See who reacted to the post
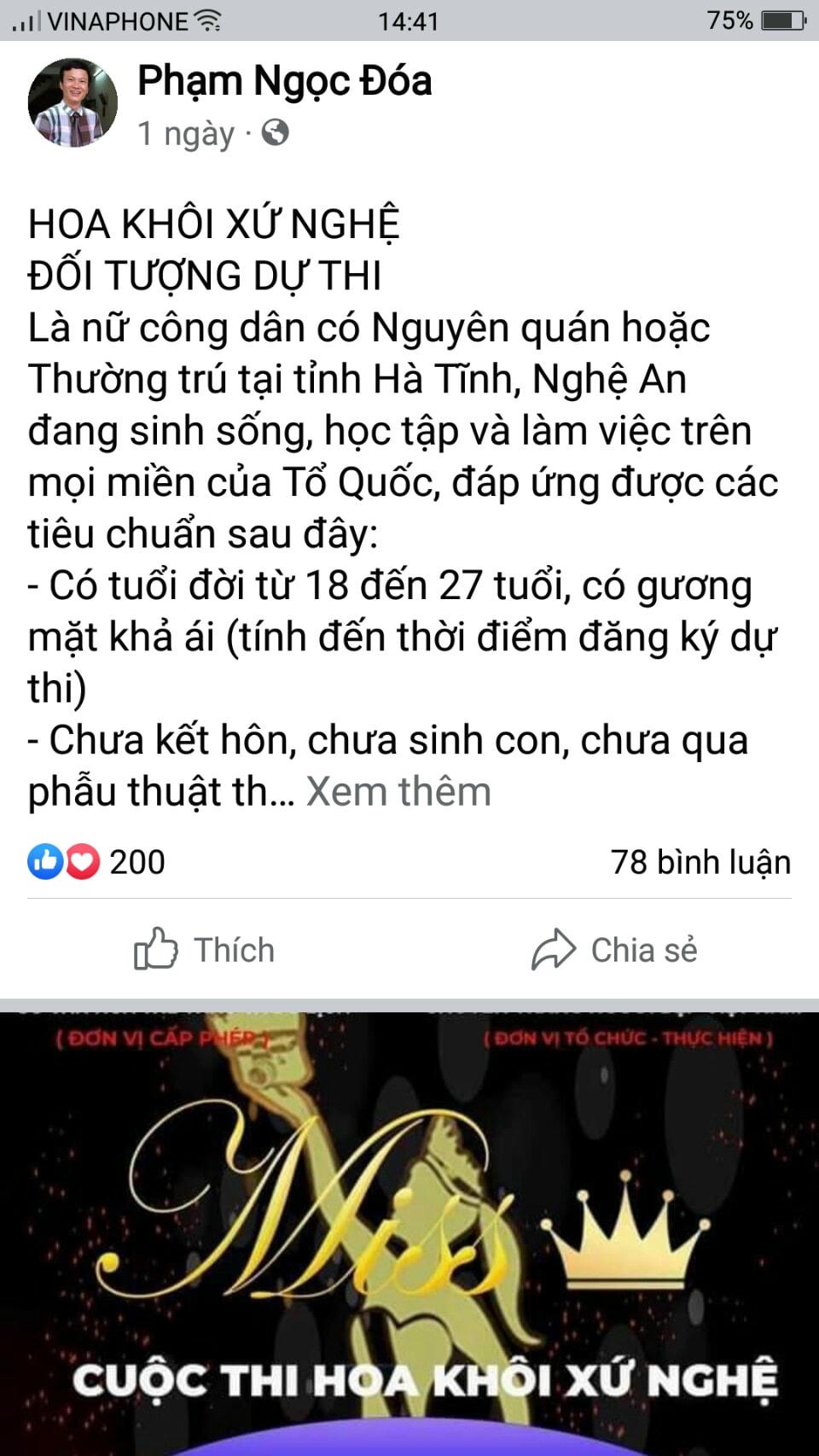Viewport: 819px width, 1456px height. [x=96, y=862]
